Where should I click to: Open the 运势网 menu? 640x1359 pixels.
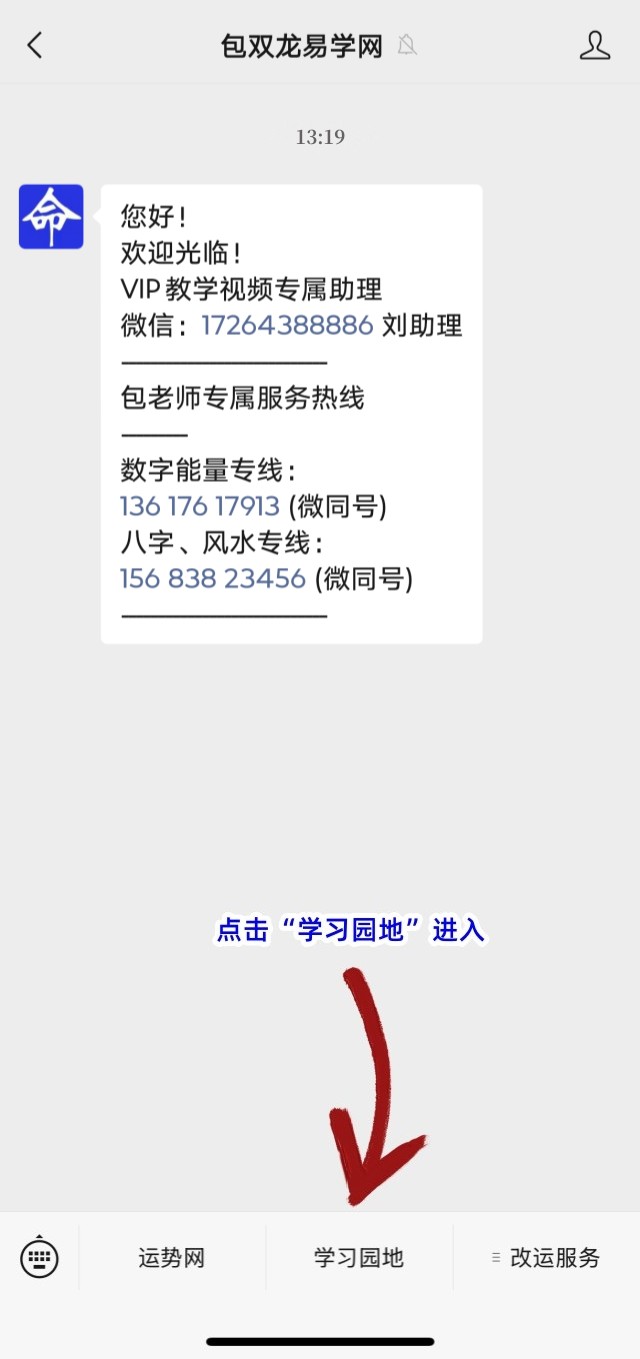coord(172,1258)
